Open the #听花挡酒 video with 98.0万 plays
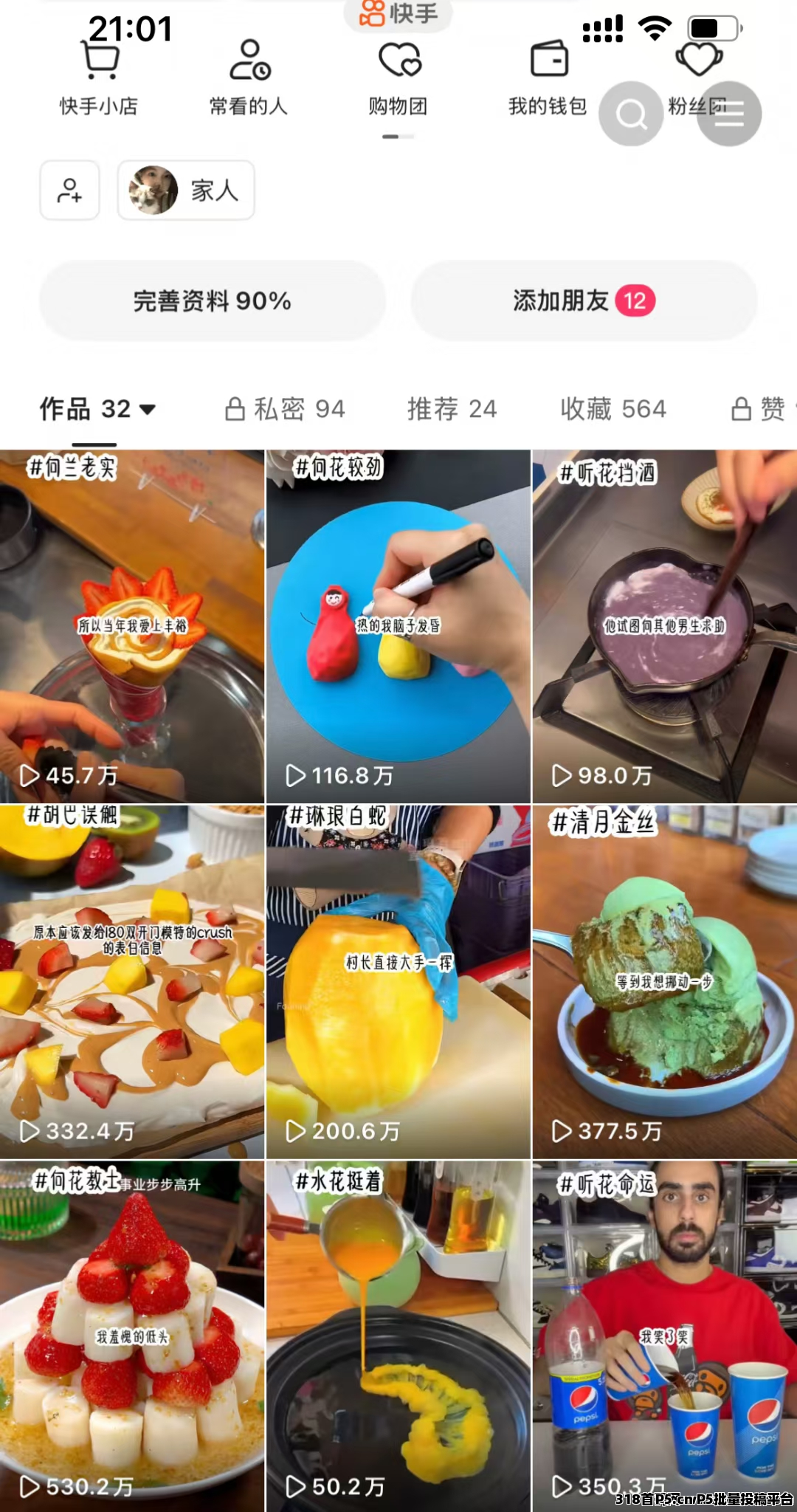The height and width of the screenshot is (1512, 797). (x=664, y=626)
